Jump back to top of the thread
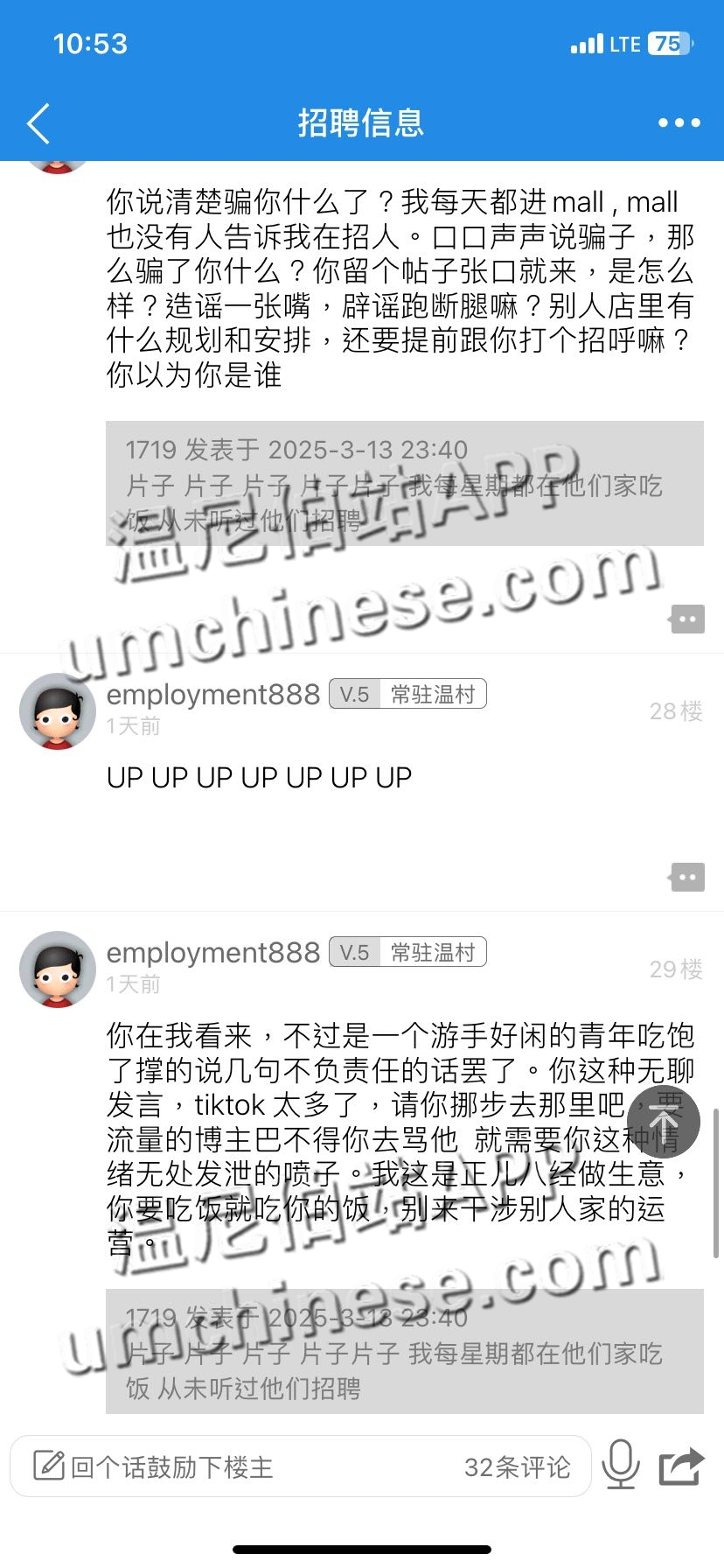This screenshot has height=1568, width=724. pyautogui.click(x=665, y=1123)
